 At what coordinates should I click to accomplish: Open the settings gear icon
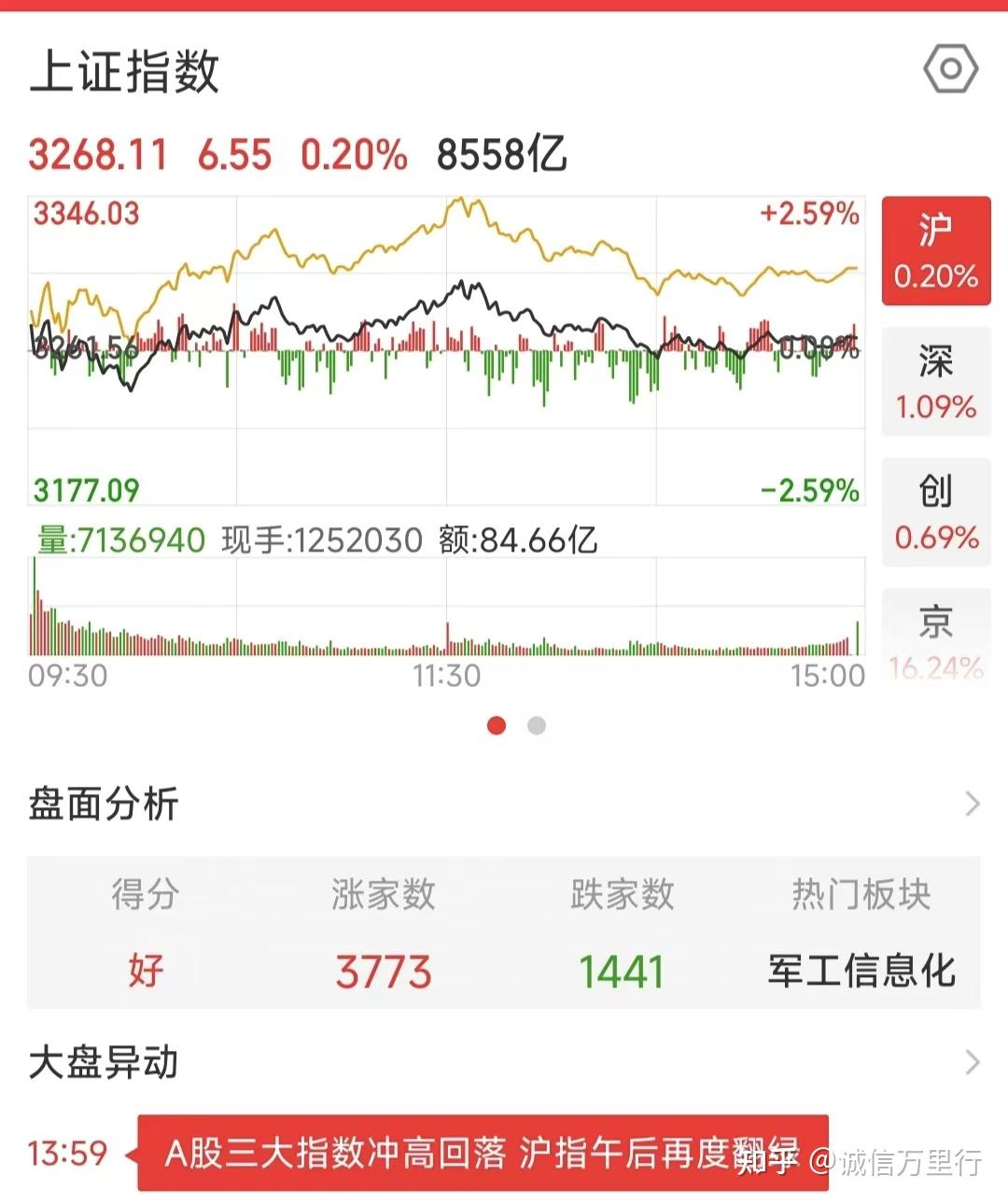click(x=949, y=68)
